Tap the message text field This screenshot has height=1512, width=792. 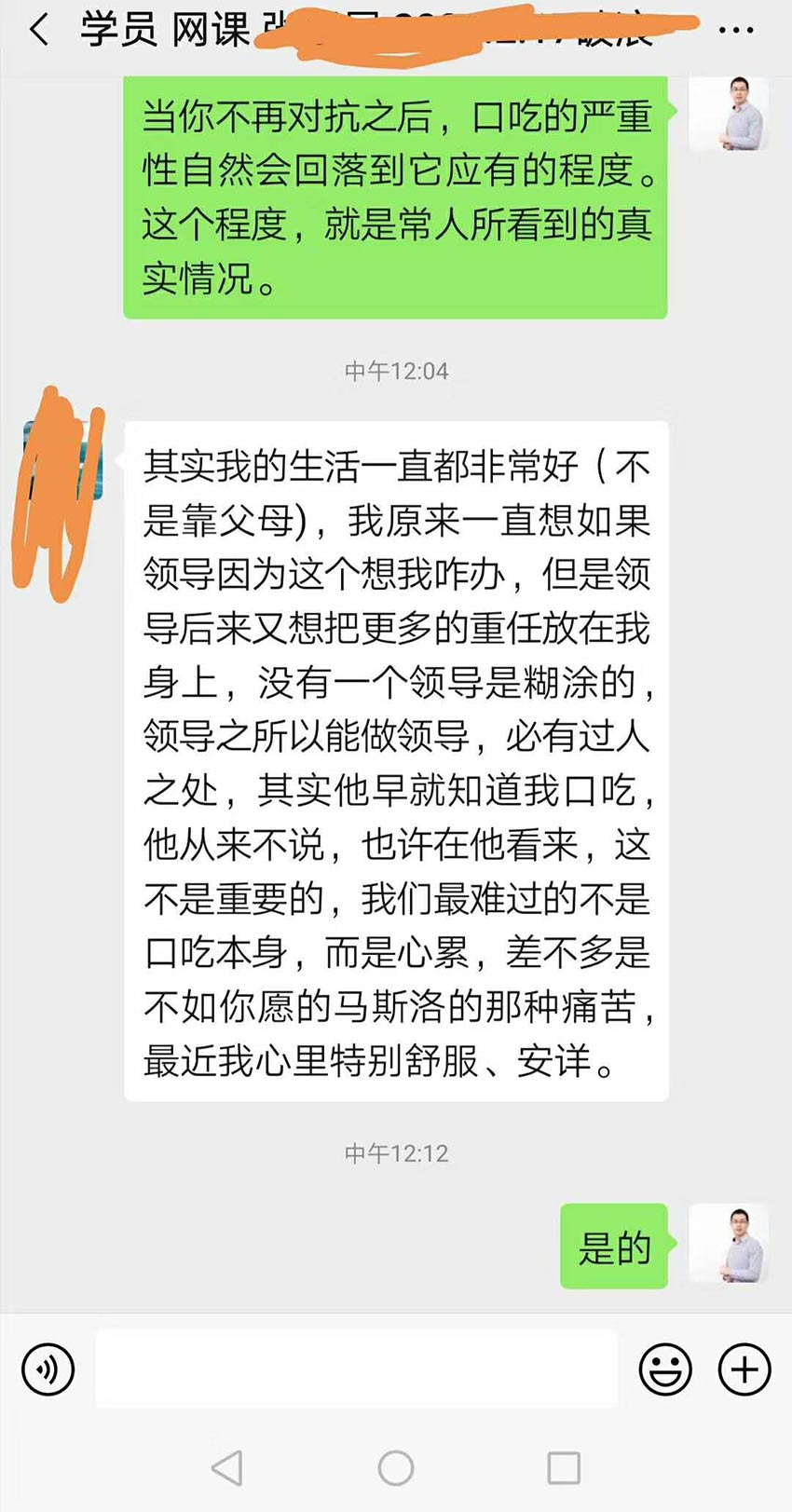tap(356, 1369)
